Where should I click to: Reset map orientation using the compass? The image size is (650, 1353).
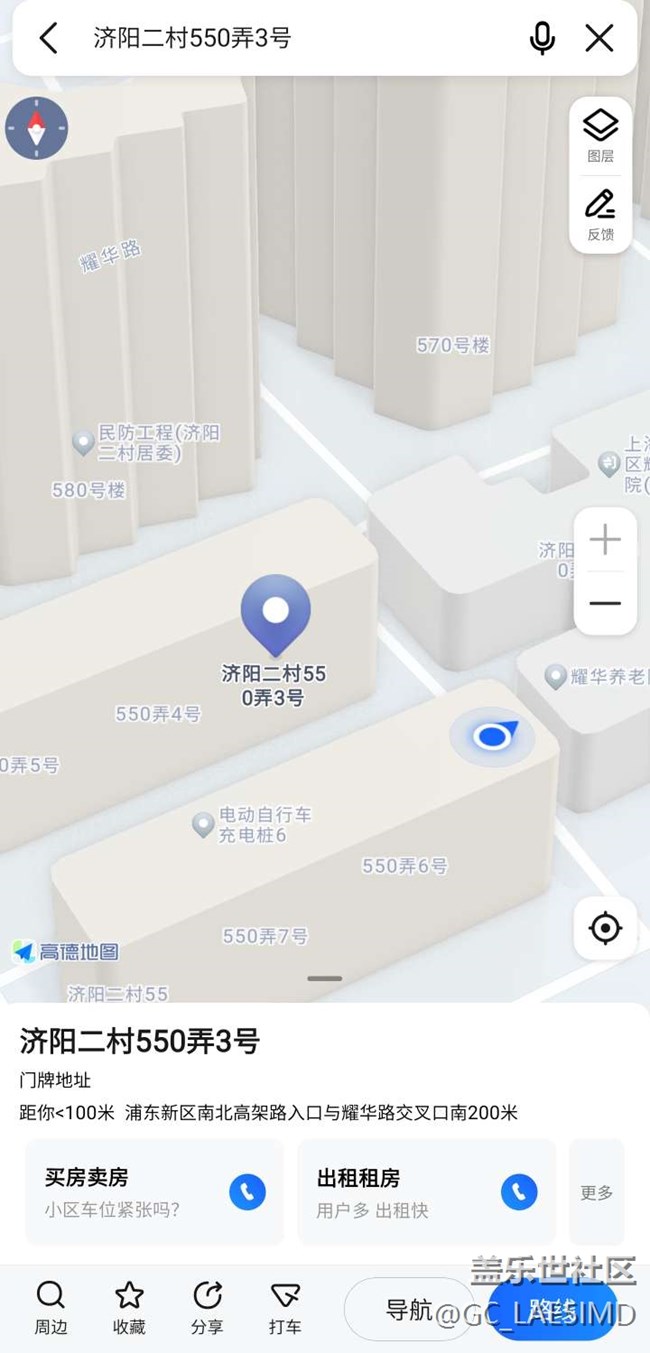pos(37,128)
